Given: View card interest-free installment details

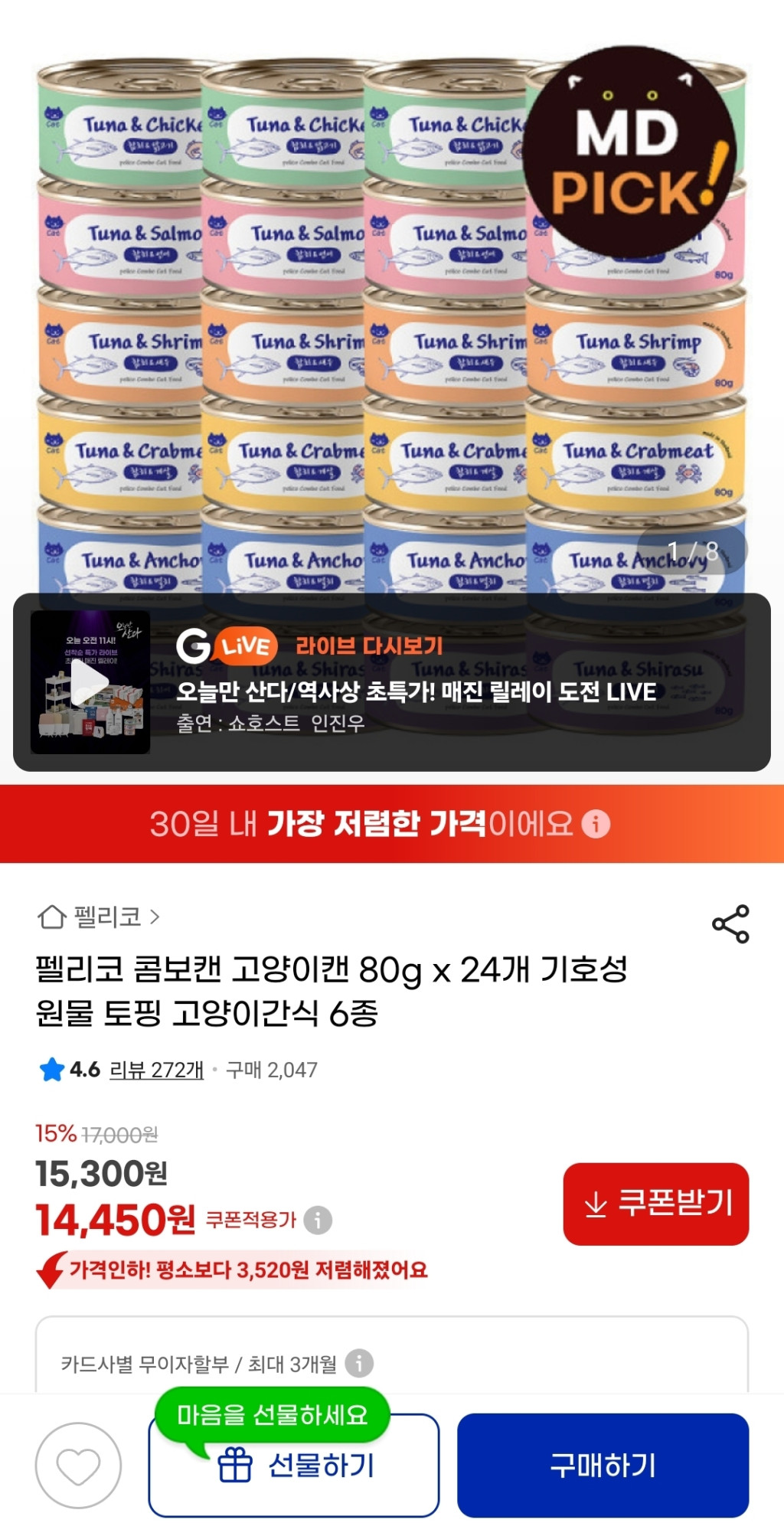Looking at the screenshot, I should pyautogui.click(x=359, y=1363).
